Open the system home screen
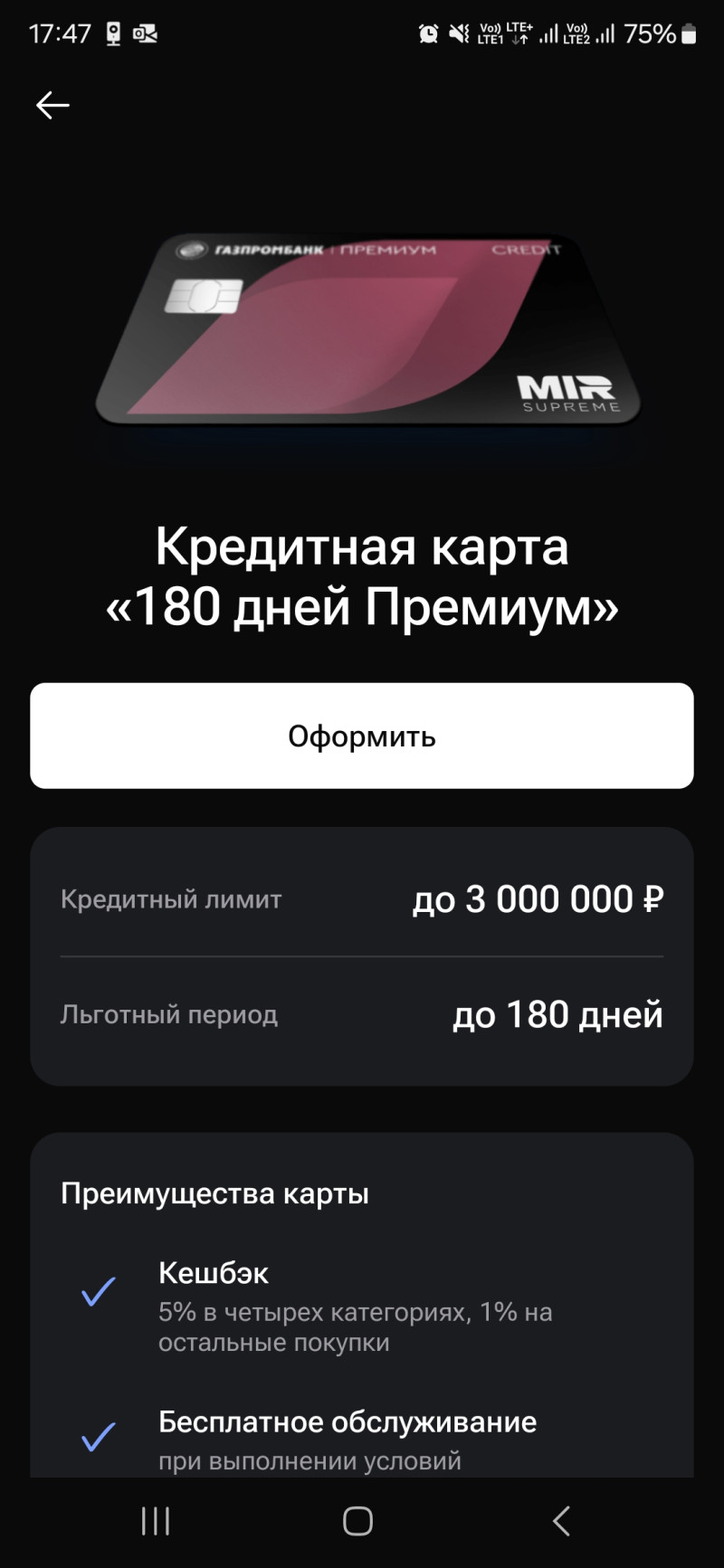 358,1521
